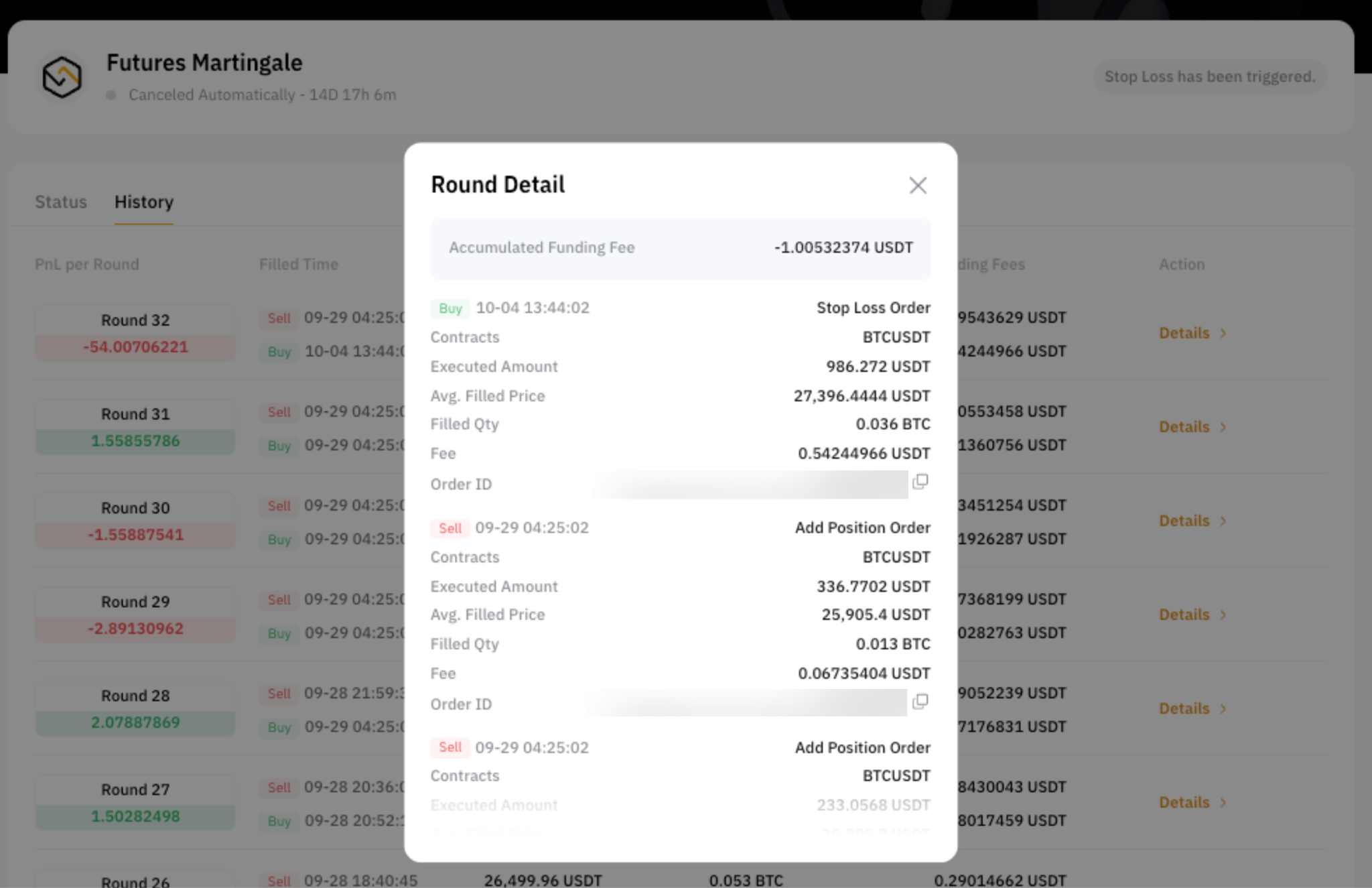Copy order ID of 336.7702 USDT sell order
This screenshot has height=888, width=1372.
(x=920, y=701)
